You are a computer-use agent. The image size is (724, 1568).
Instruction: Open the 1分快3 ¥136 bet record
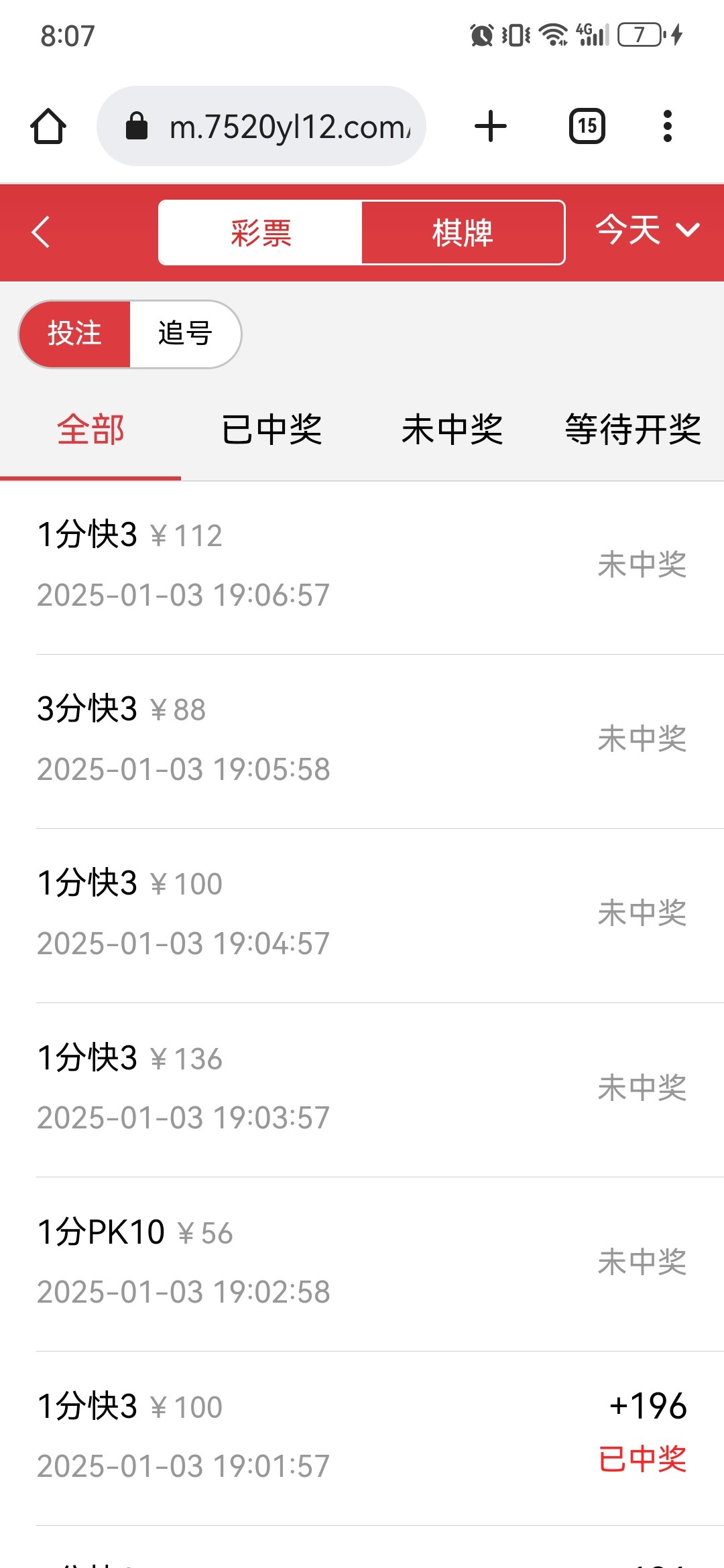362,1088
